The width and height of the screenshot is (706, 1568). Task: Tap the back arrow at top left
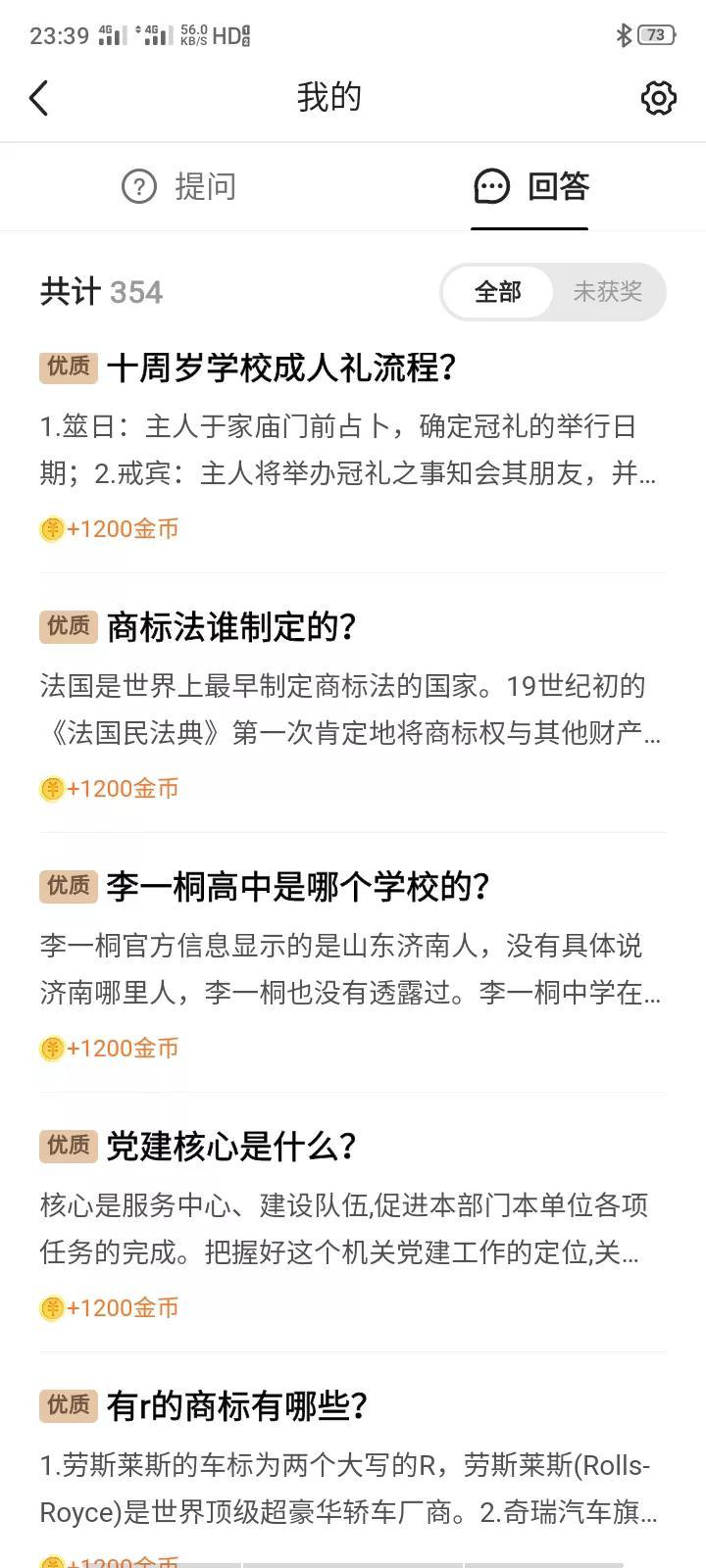tap(39, 98)
